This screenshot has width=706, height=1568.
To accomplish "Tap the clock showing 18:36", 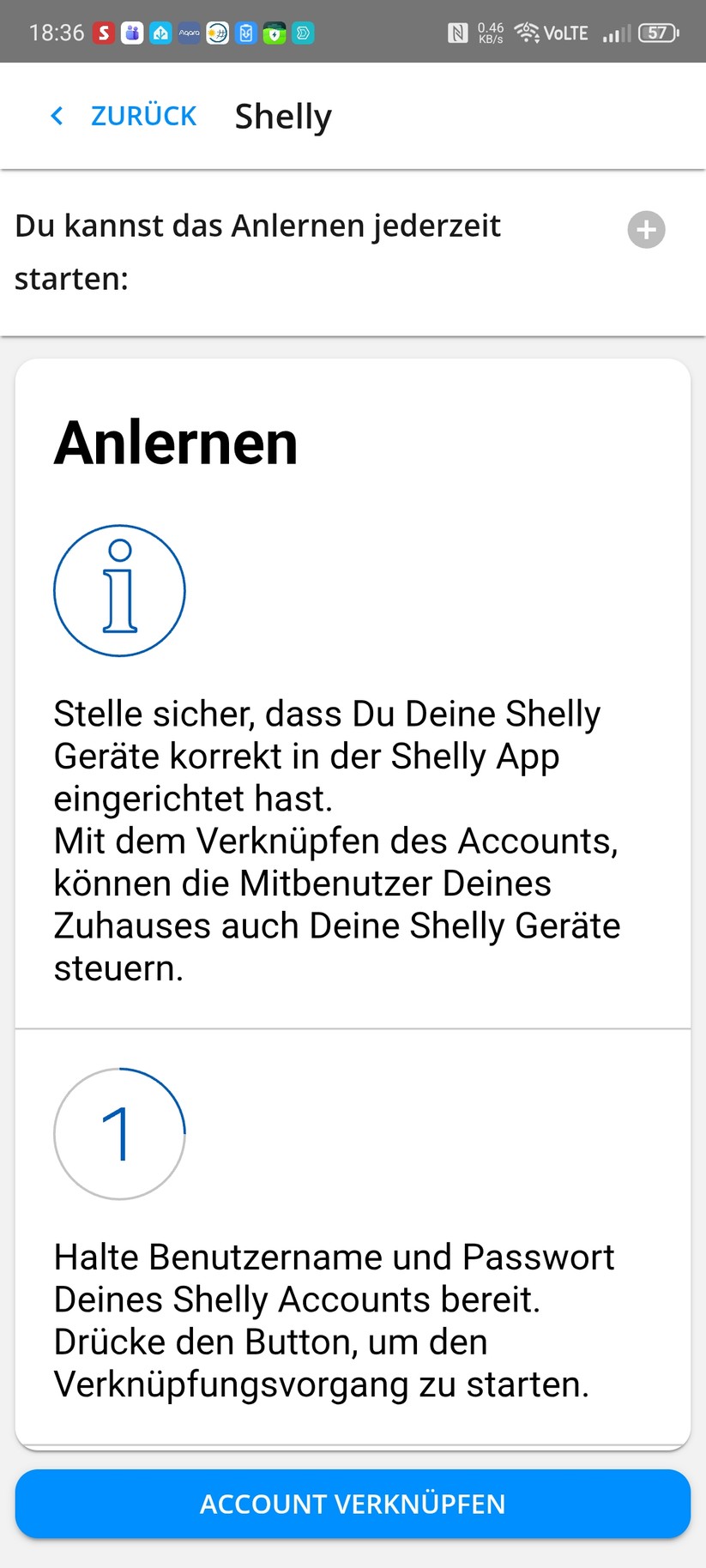I will click(56, 32).
